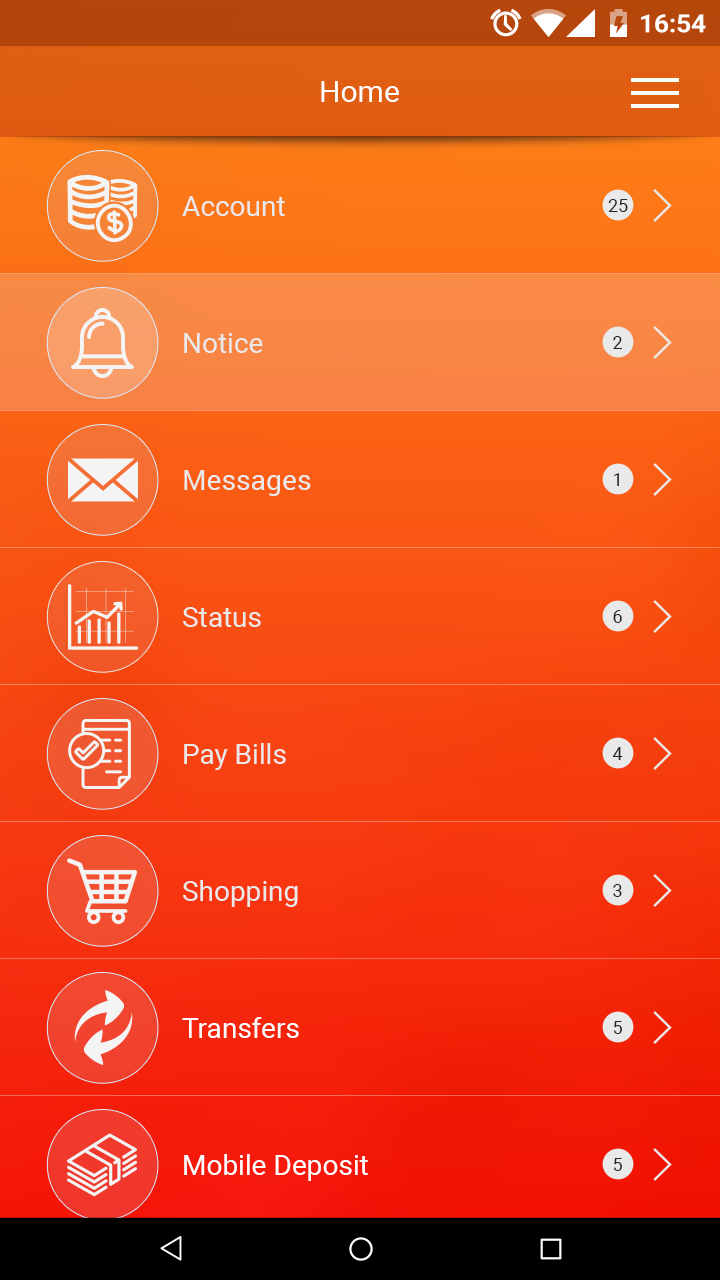Image resolution: width=720 pixels, height=1280 pixels.
Task: Go to Messages
Action: (246, 480)
